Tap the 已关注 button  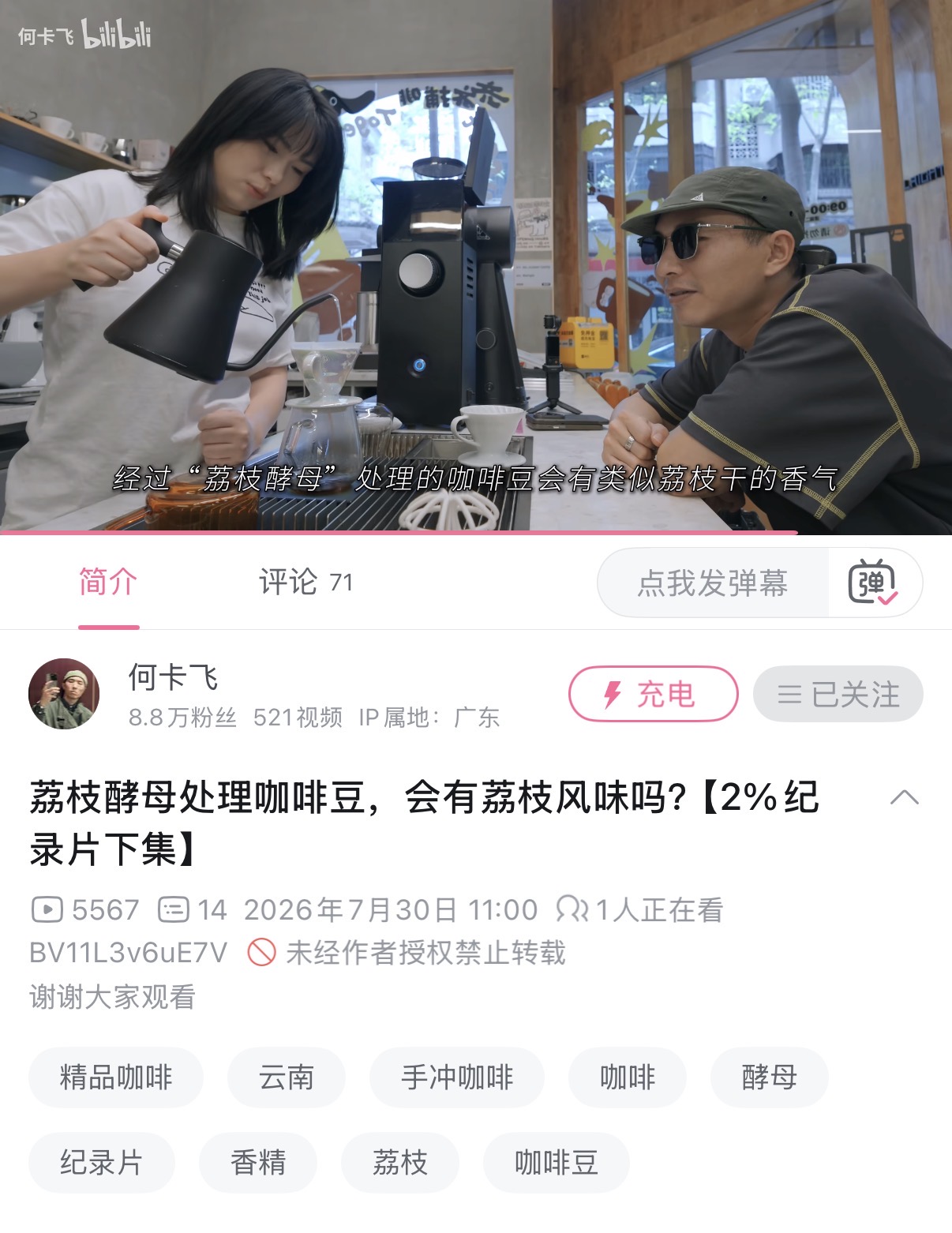coord(838,694)
